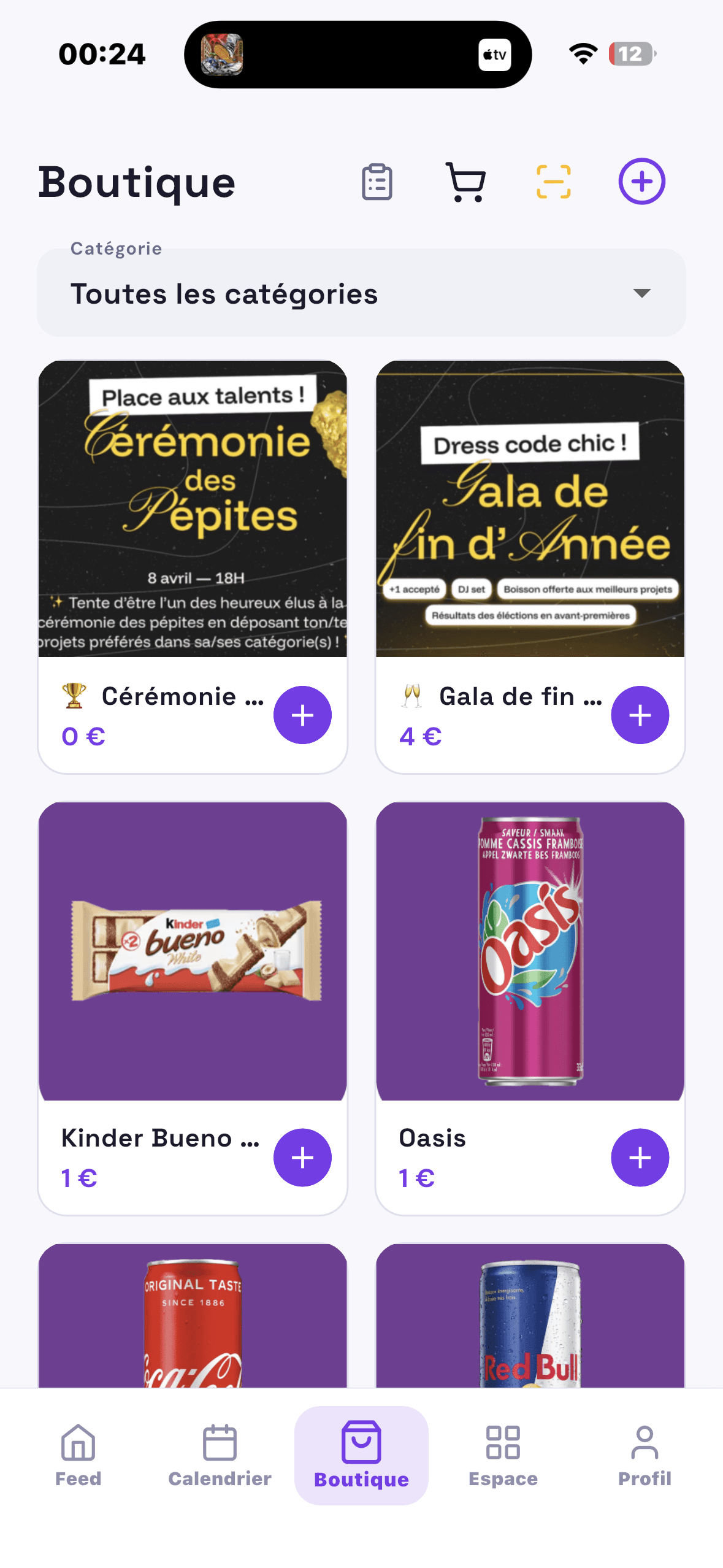723x1568 pixels.
Task: Add Cérémonie des Pépites to the cart
Action: point(302,715)
